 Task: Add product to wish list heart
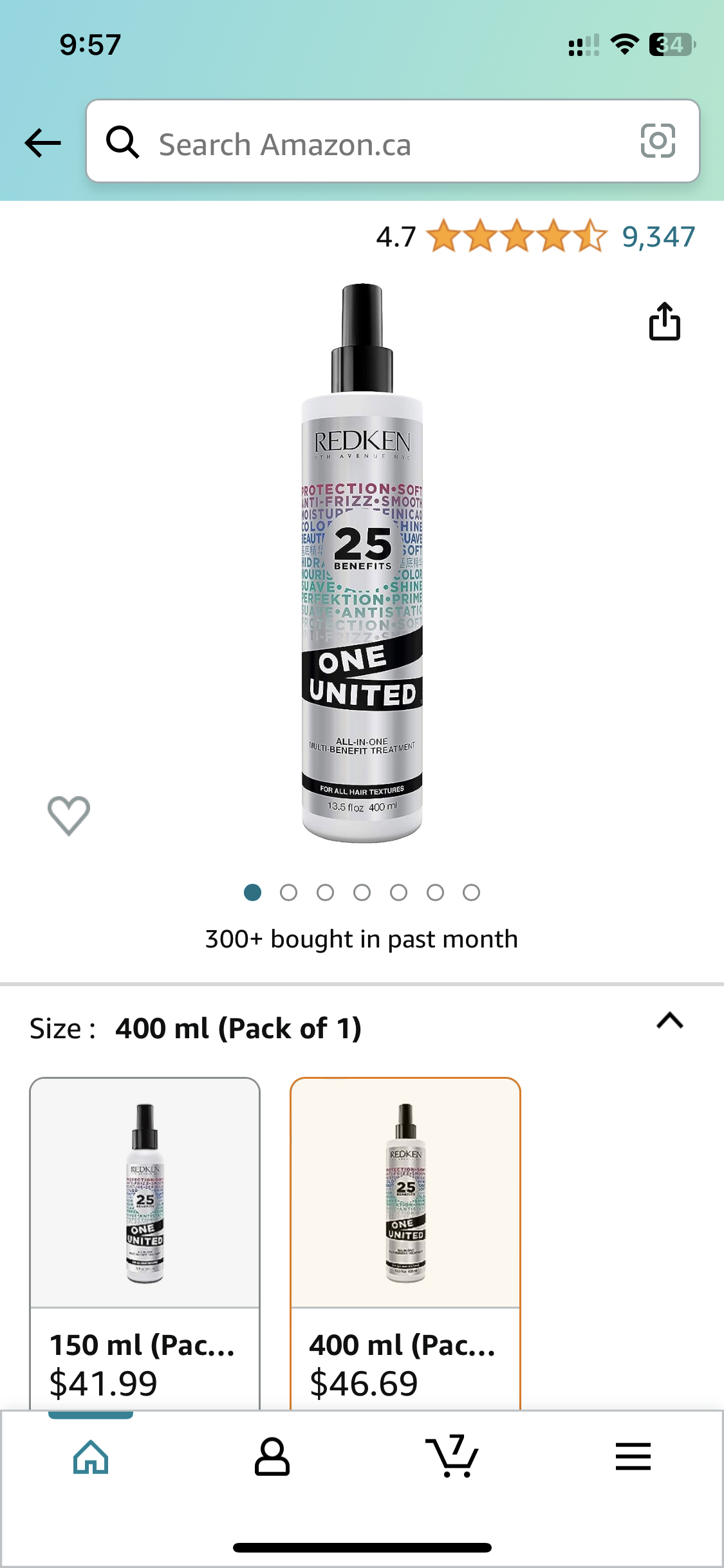pos(69,816)
